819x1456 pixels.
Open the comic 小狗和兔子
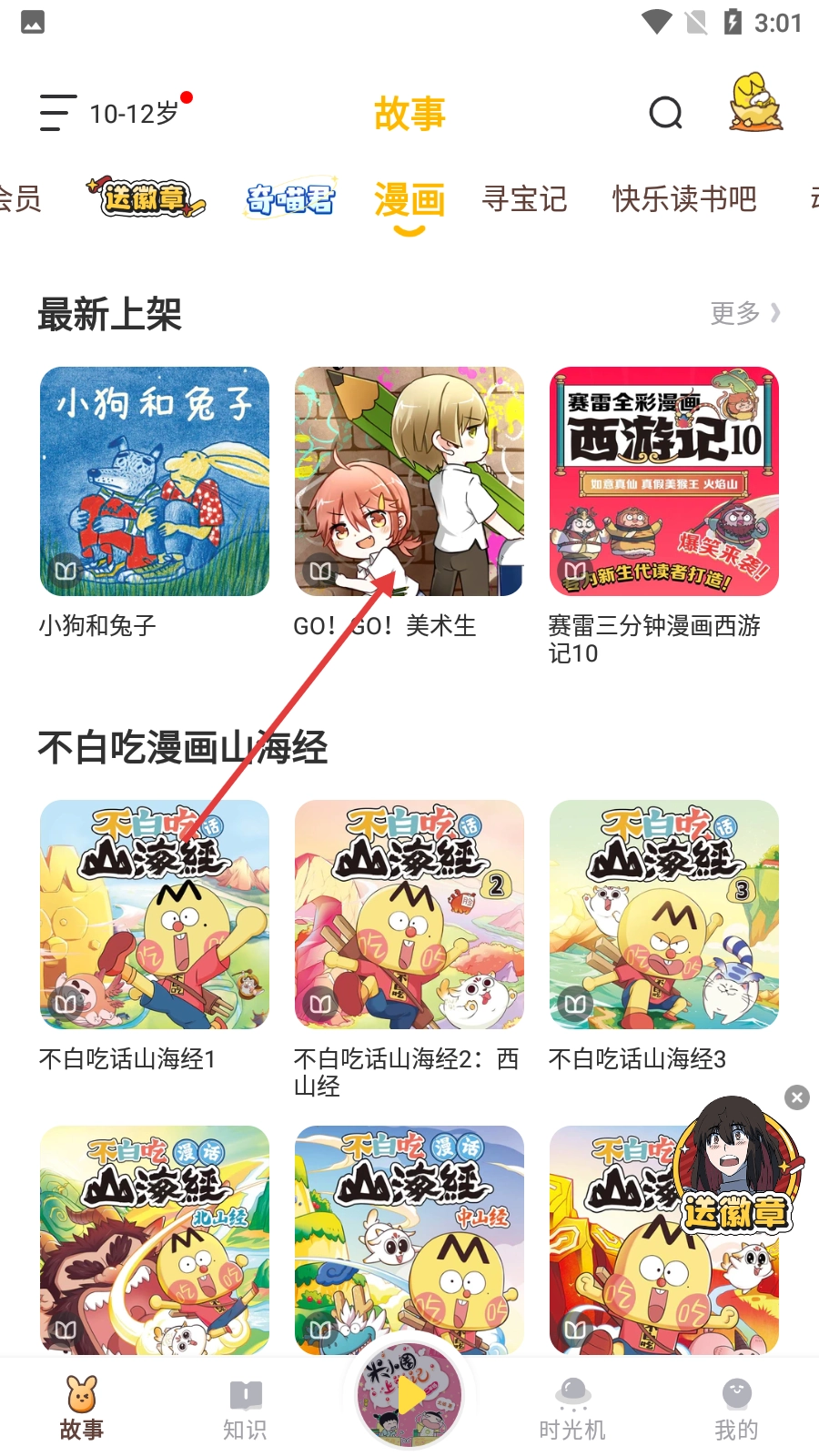pyautogui.click(x=155, y=481)
